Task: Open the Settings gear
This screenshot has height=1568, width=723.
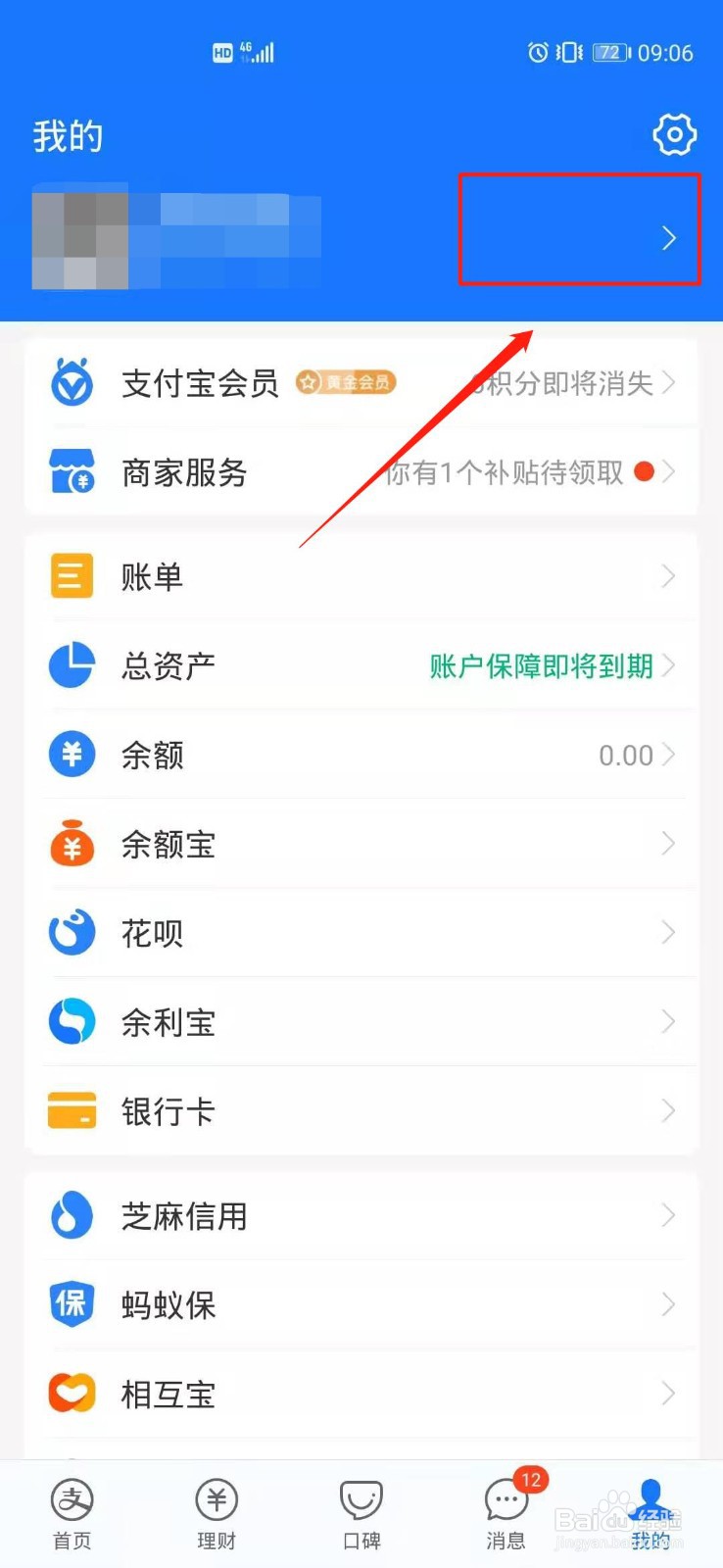Action: (674, 134)
